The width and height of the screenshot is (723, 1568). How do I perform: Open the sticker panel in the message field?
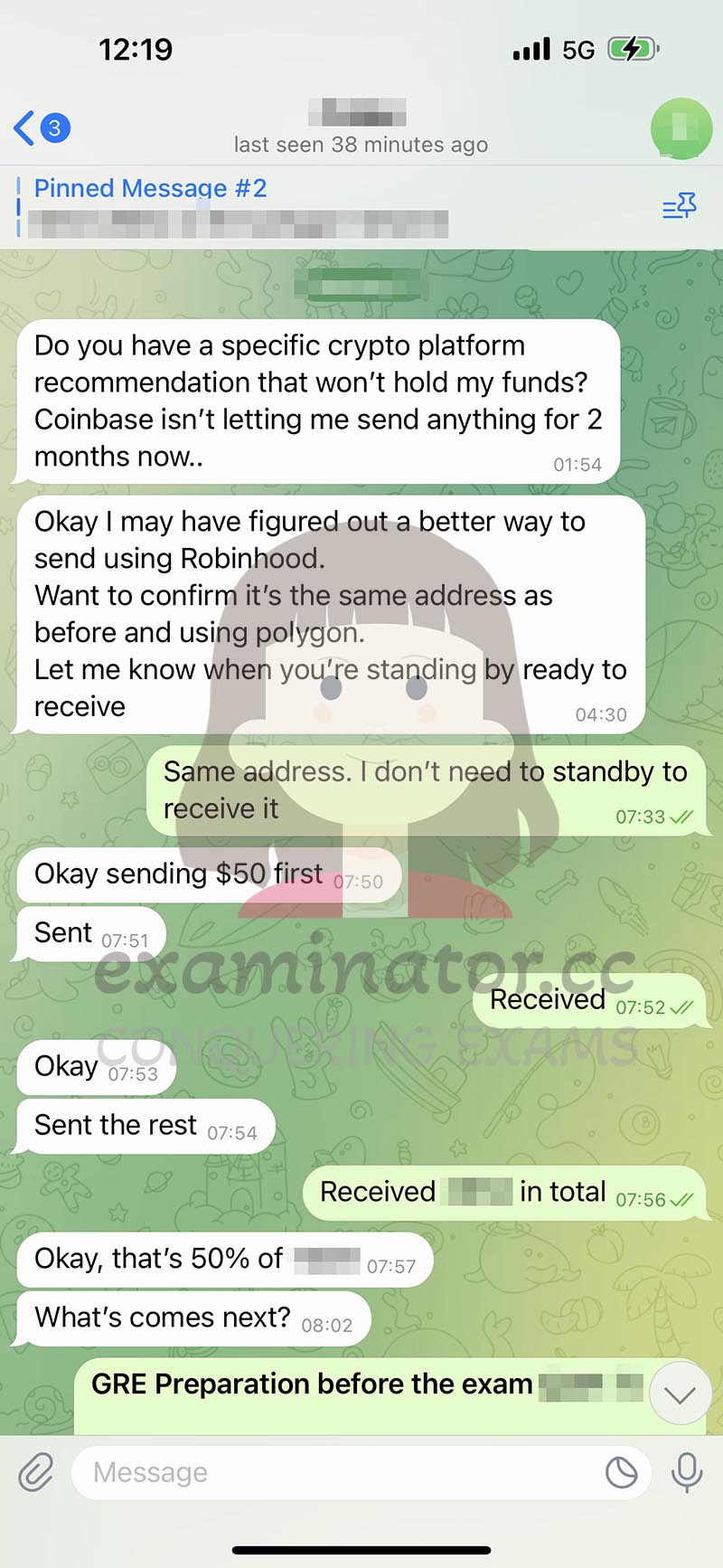coord(621,1473)
